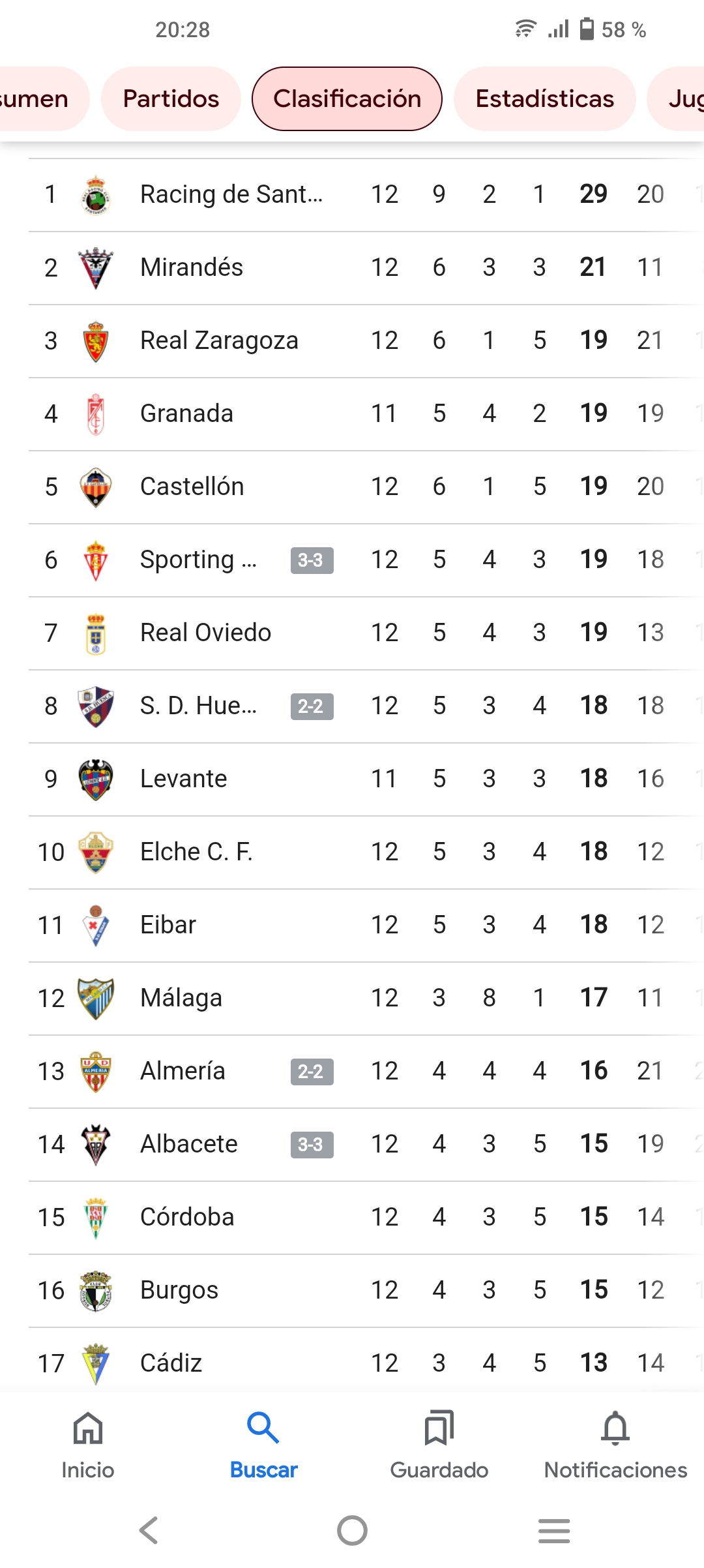Go back with the system back button

click(x=149, y=1530)
